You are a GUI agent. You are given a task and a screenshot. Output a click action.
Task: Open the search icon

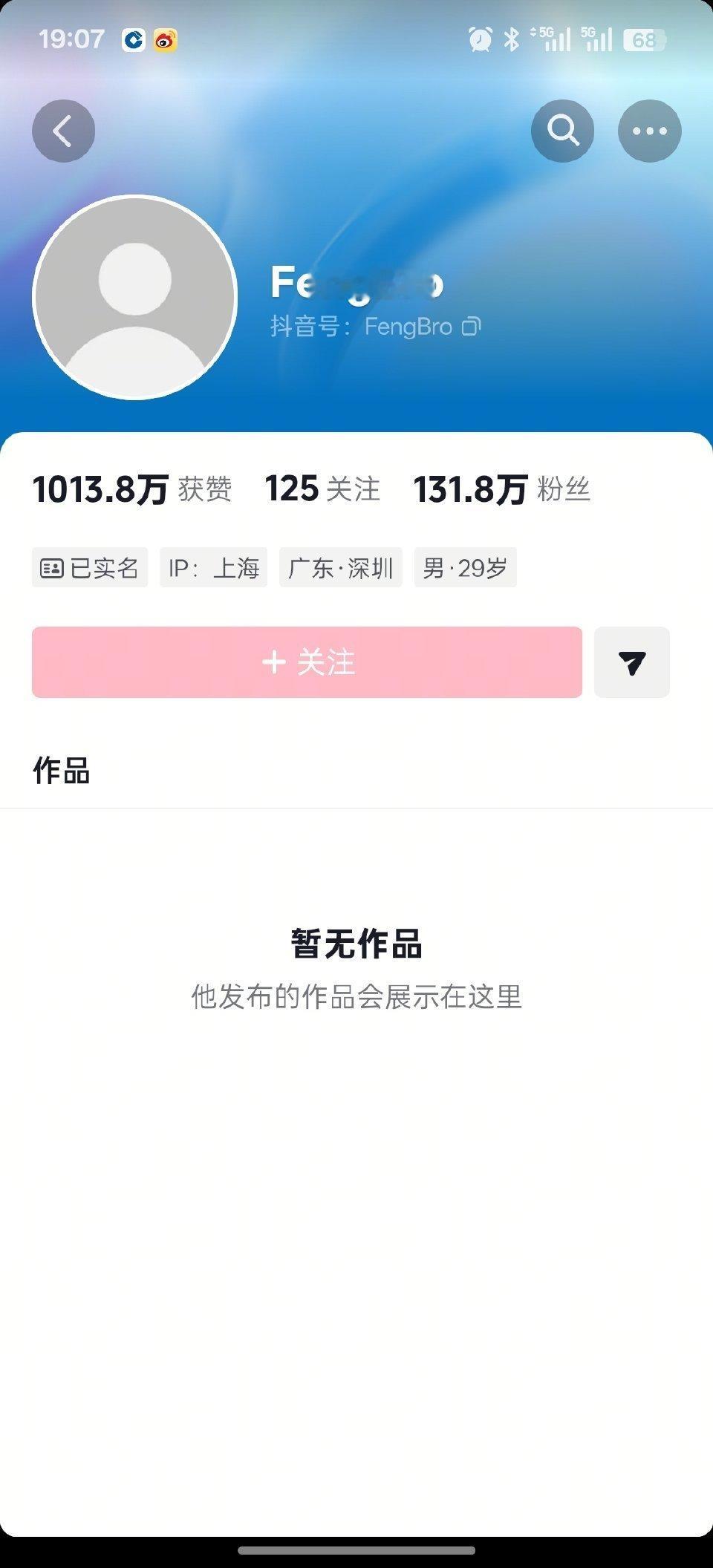coord(562,130)
